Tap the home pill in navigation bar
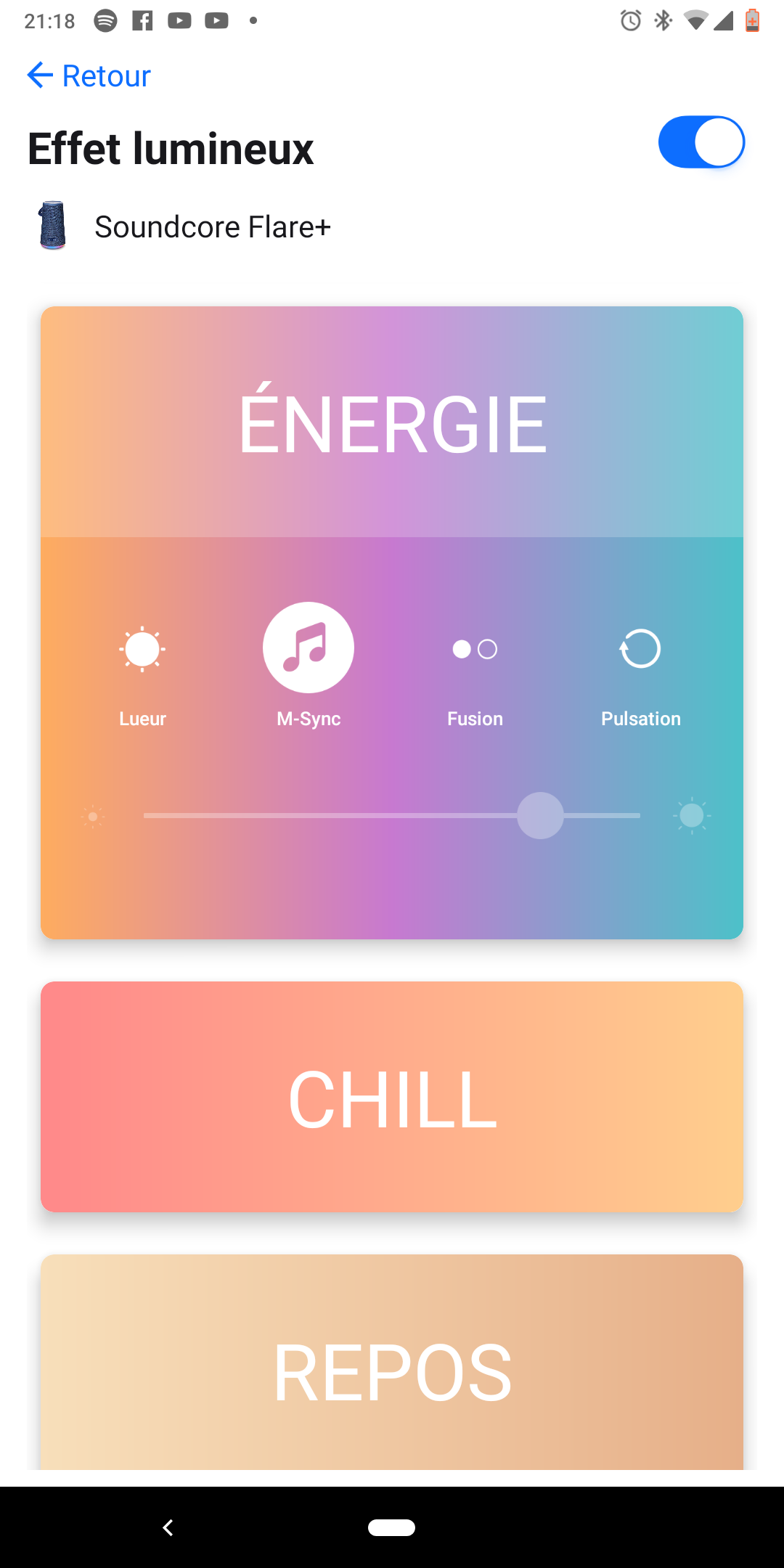 (x=392, y=1527)
